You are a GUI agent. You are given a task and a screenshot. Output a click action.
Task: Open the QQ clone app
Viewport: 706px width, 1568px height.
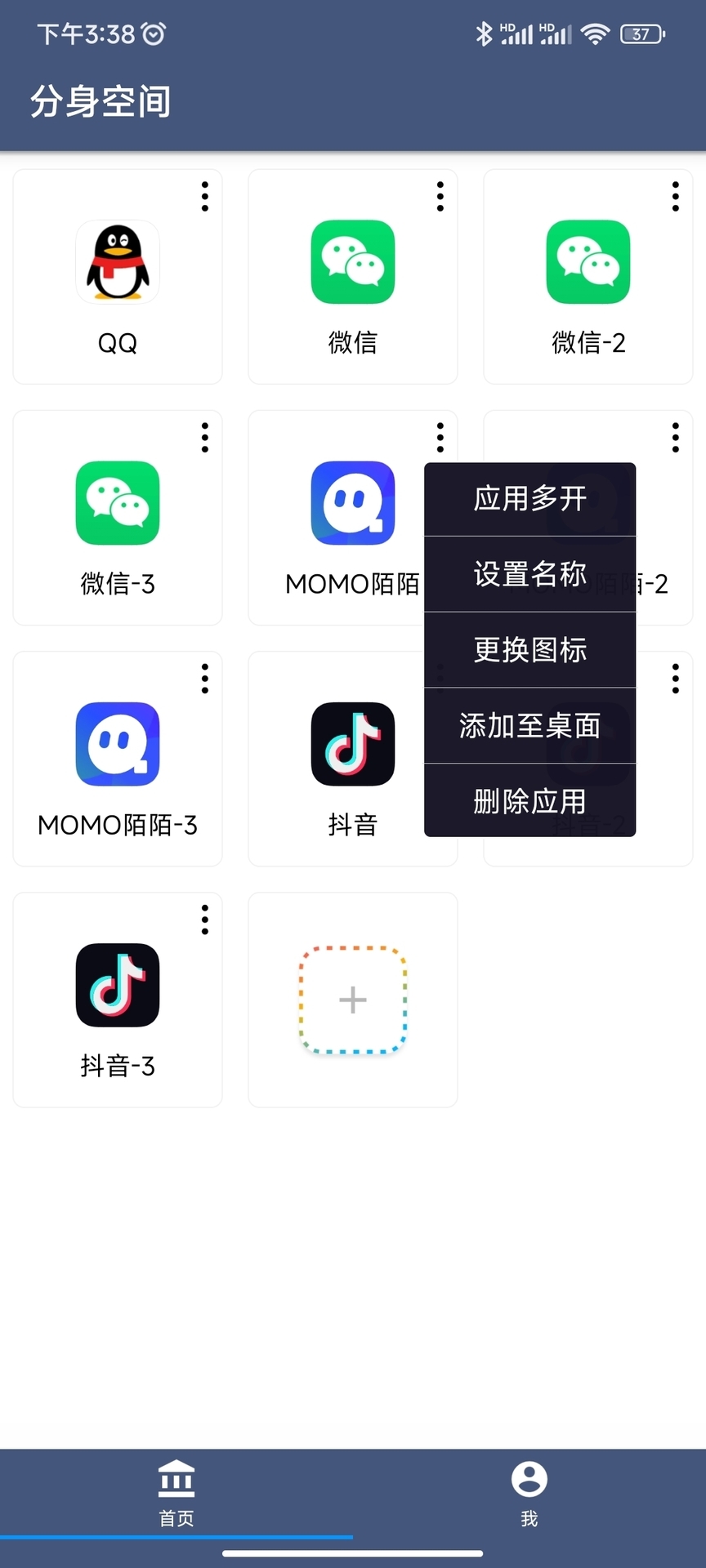point(117,262)
